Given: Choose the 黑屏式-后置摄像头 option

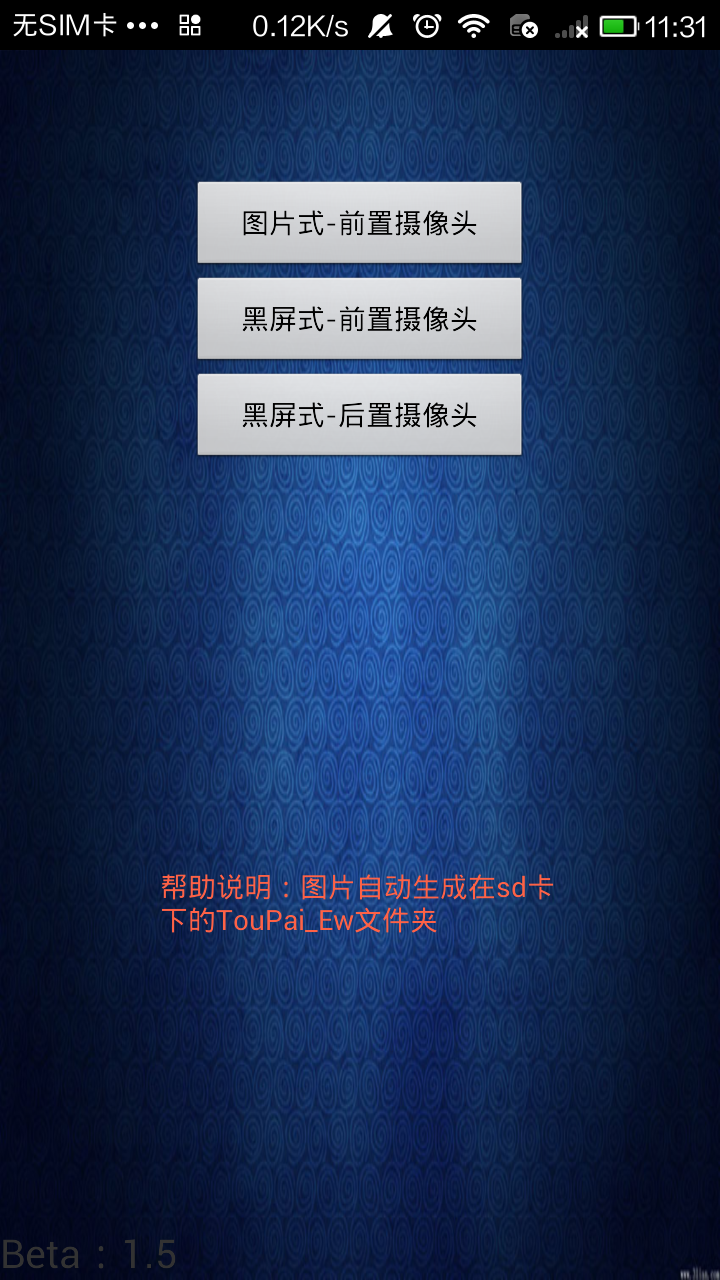Looking at the screenshot, I should pyautogui.click(x=359, y=414).
